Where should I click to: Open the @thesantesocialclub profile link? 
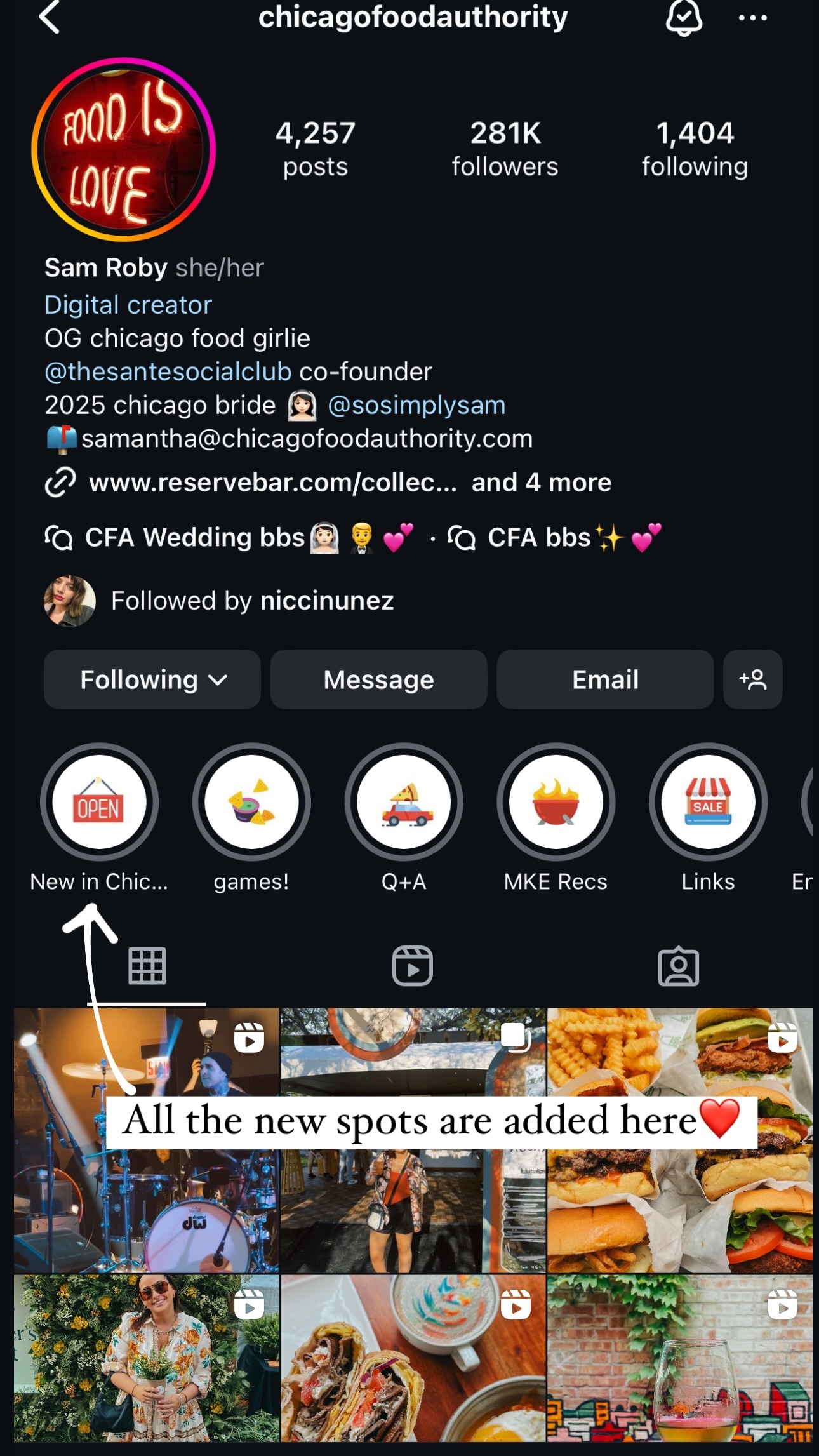point(168,371)
